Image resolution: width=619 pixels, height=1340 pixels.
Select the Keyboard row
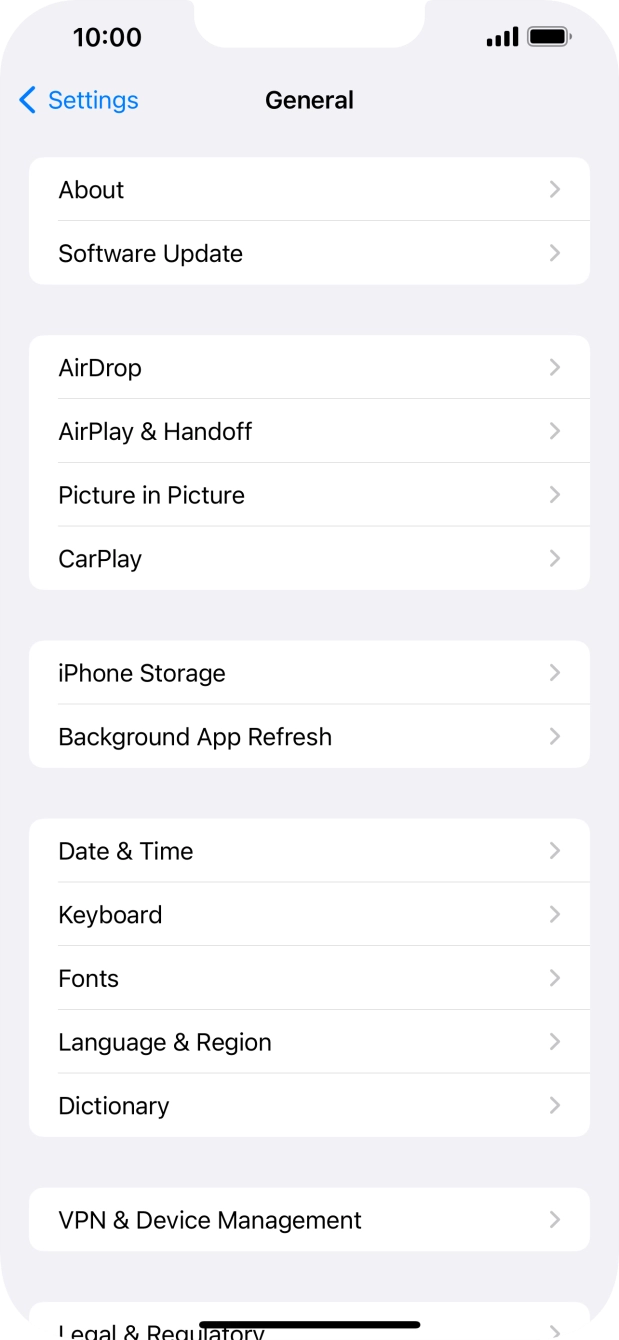(x=309, y=915)
